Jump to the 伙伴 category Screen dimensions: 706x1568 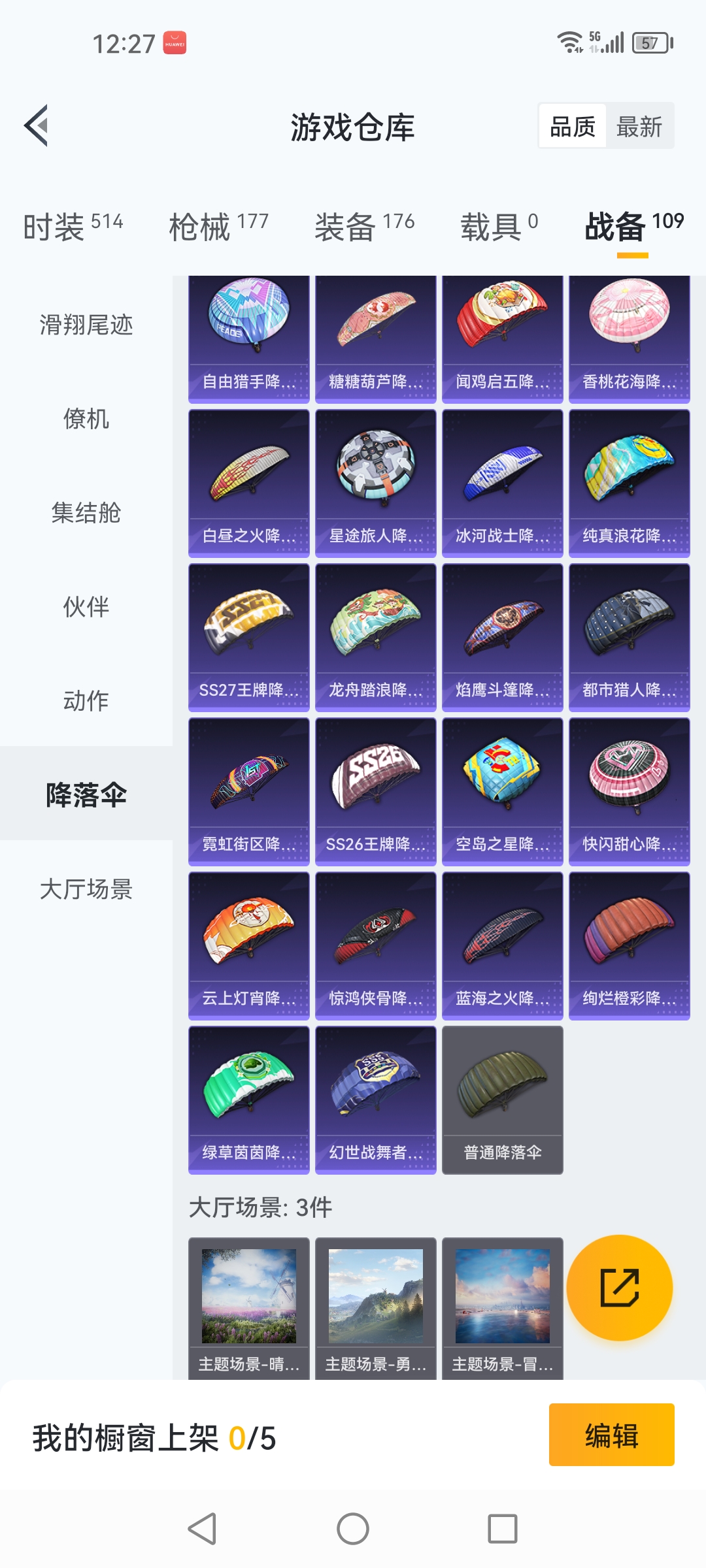pyautogui.click(x=86, y=607)
